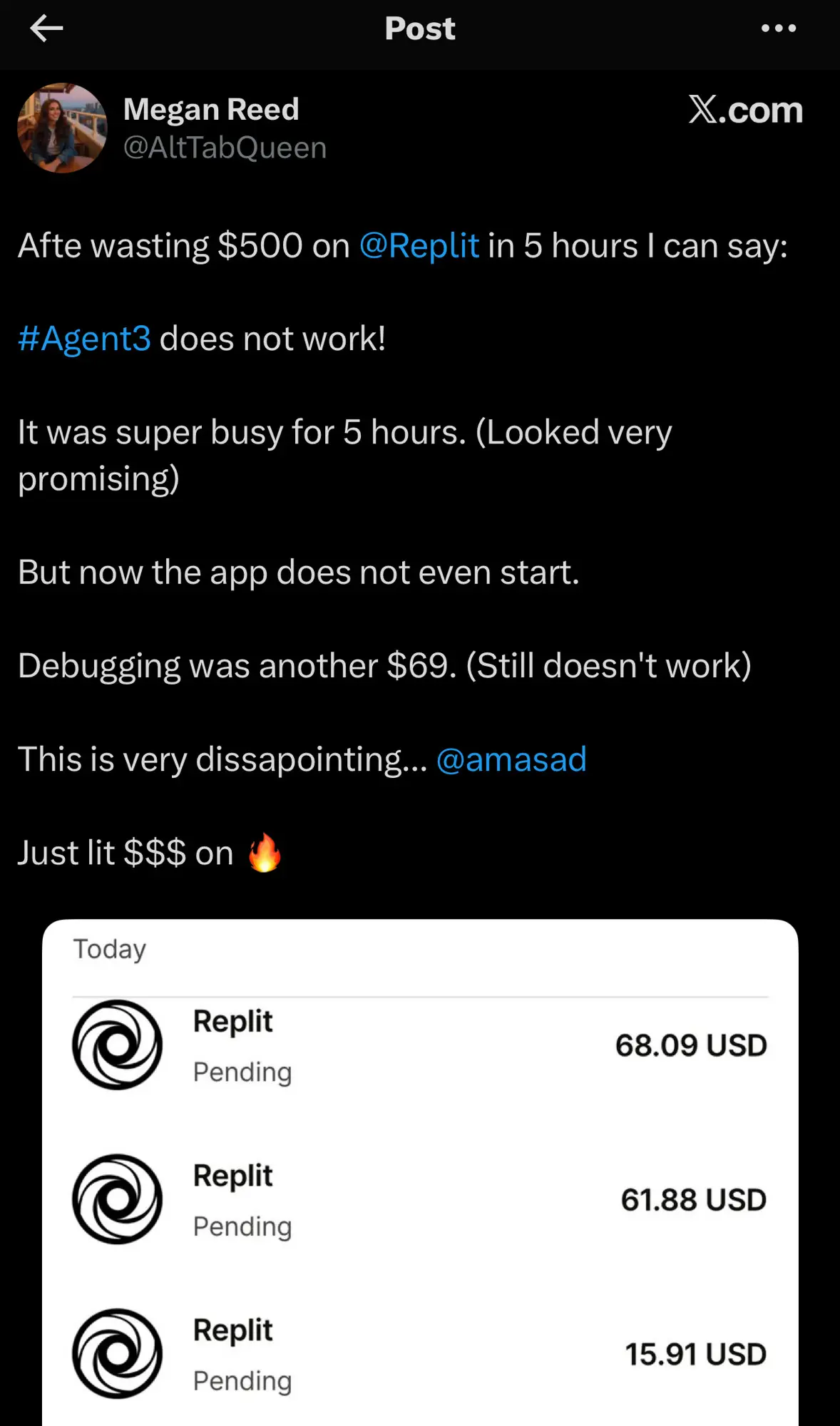Image resolution: width=840 pixels, height=1426 pixels.
Task: Open the @amasad mention link
Action: 511,759
